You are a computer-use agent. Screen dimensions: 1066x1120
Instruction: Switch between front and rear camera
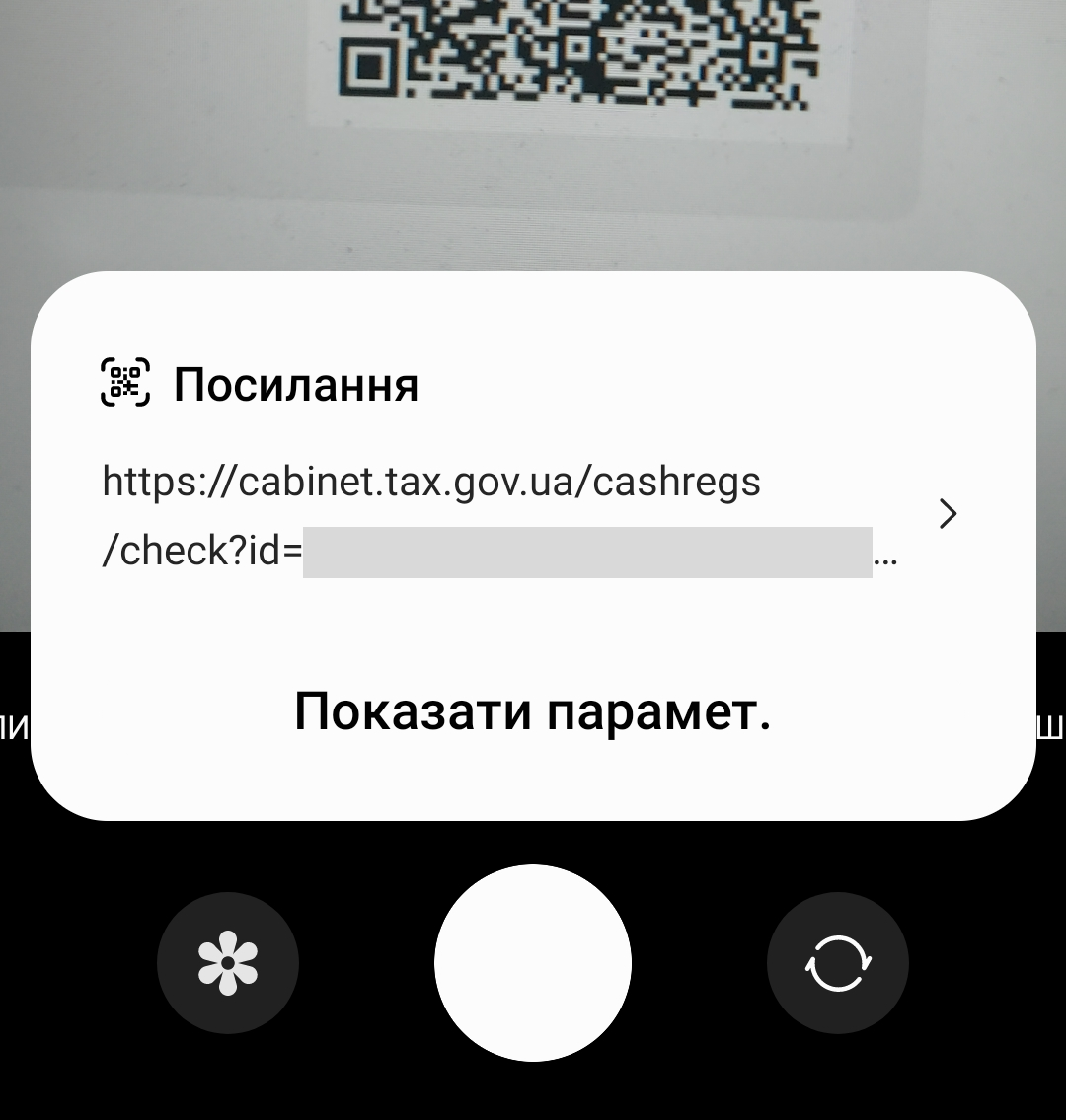[x=837, y=962]
